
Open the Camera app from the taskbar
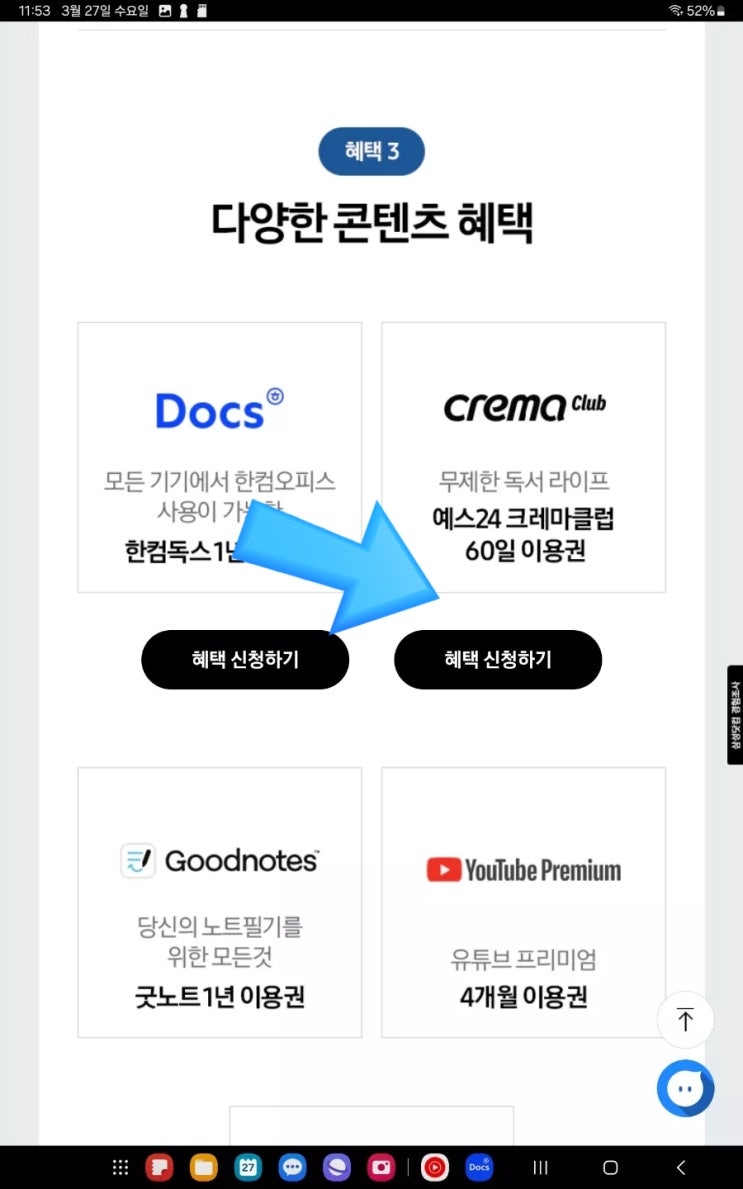pos(381,1167)
